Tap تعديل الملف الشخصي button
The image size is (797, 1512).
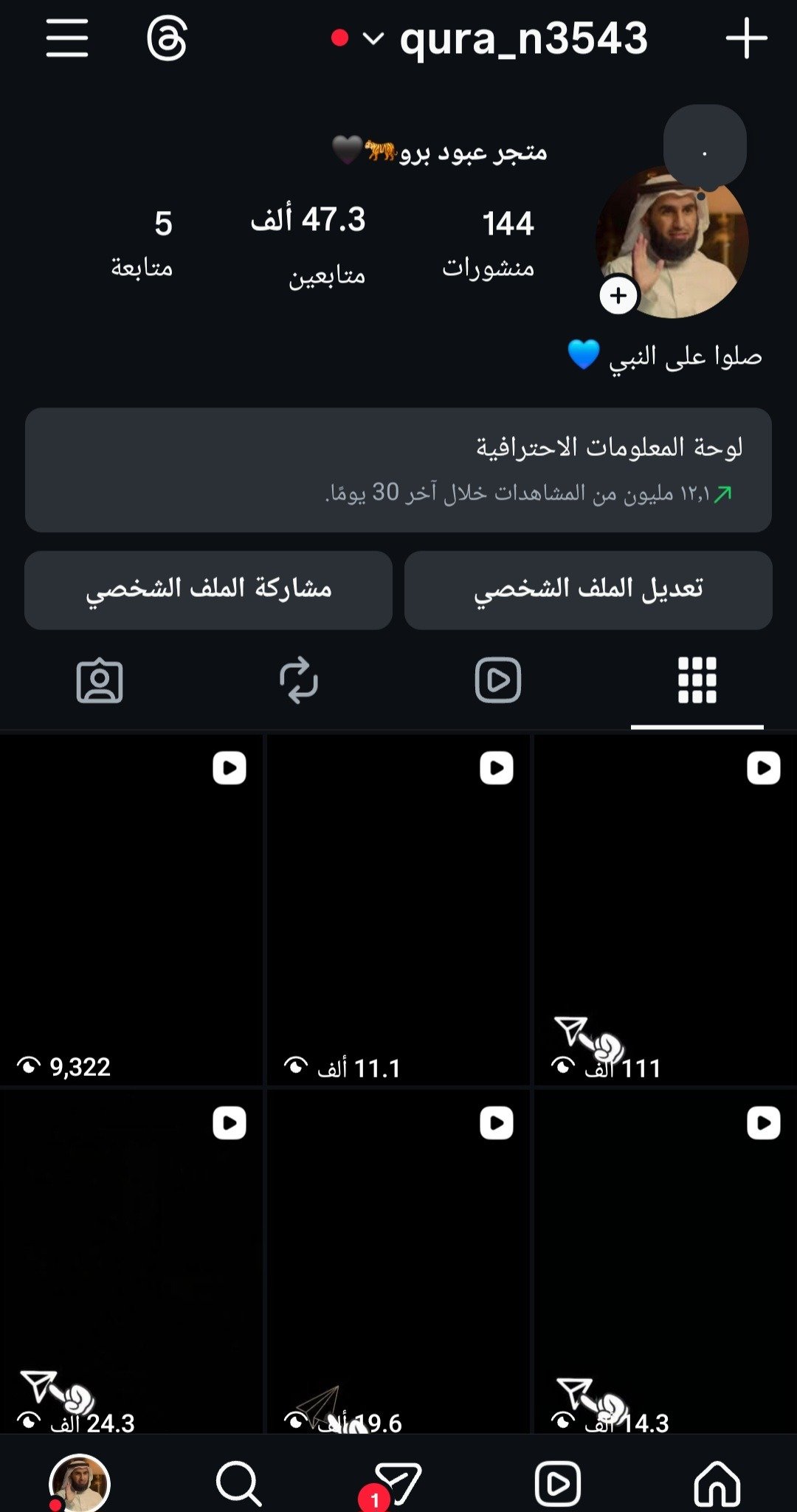click(588, 590)
